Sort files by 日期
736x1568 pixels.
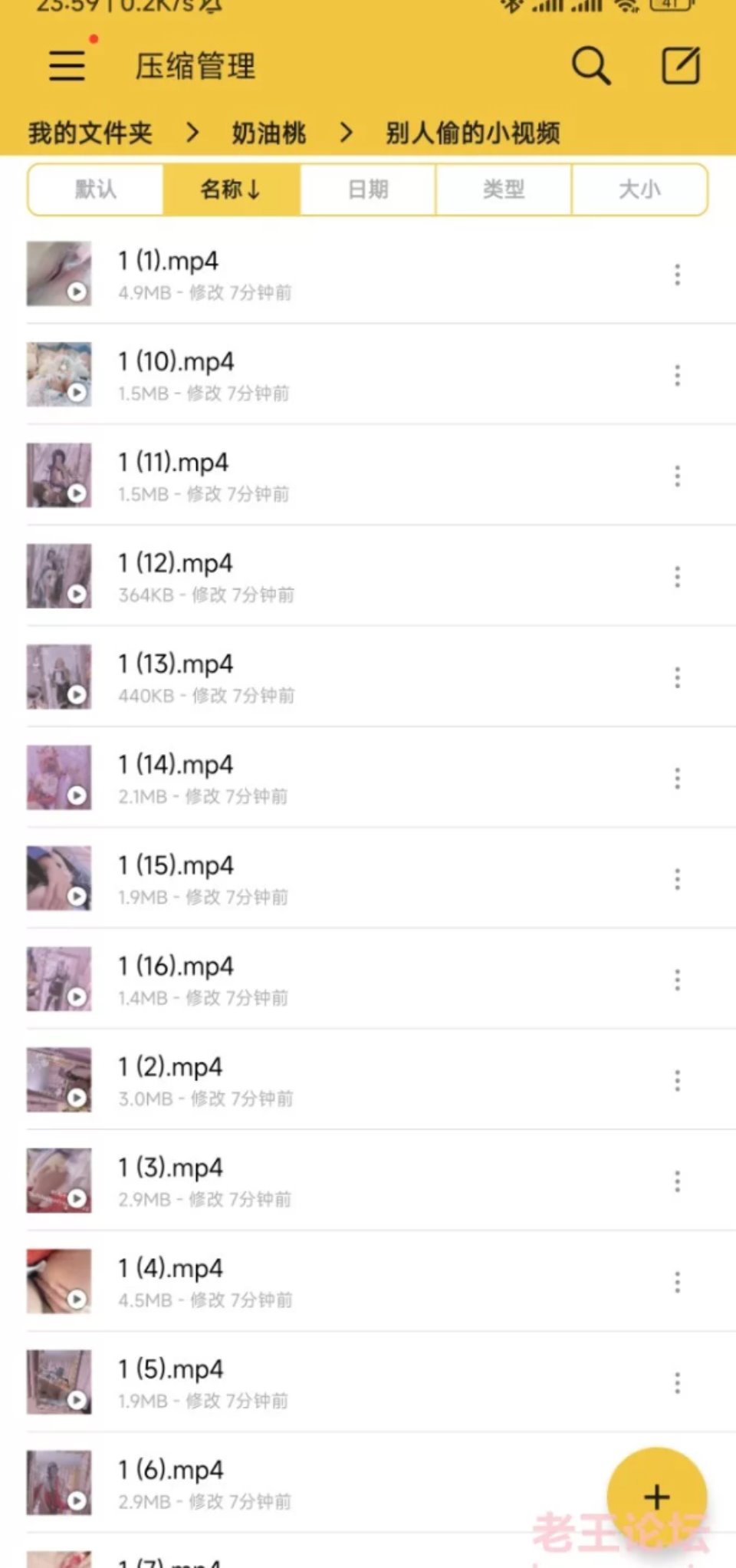pos(368,189)
